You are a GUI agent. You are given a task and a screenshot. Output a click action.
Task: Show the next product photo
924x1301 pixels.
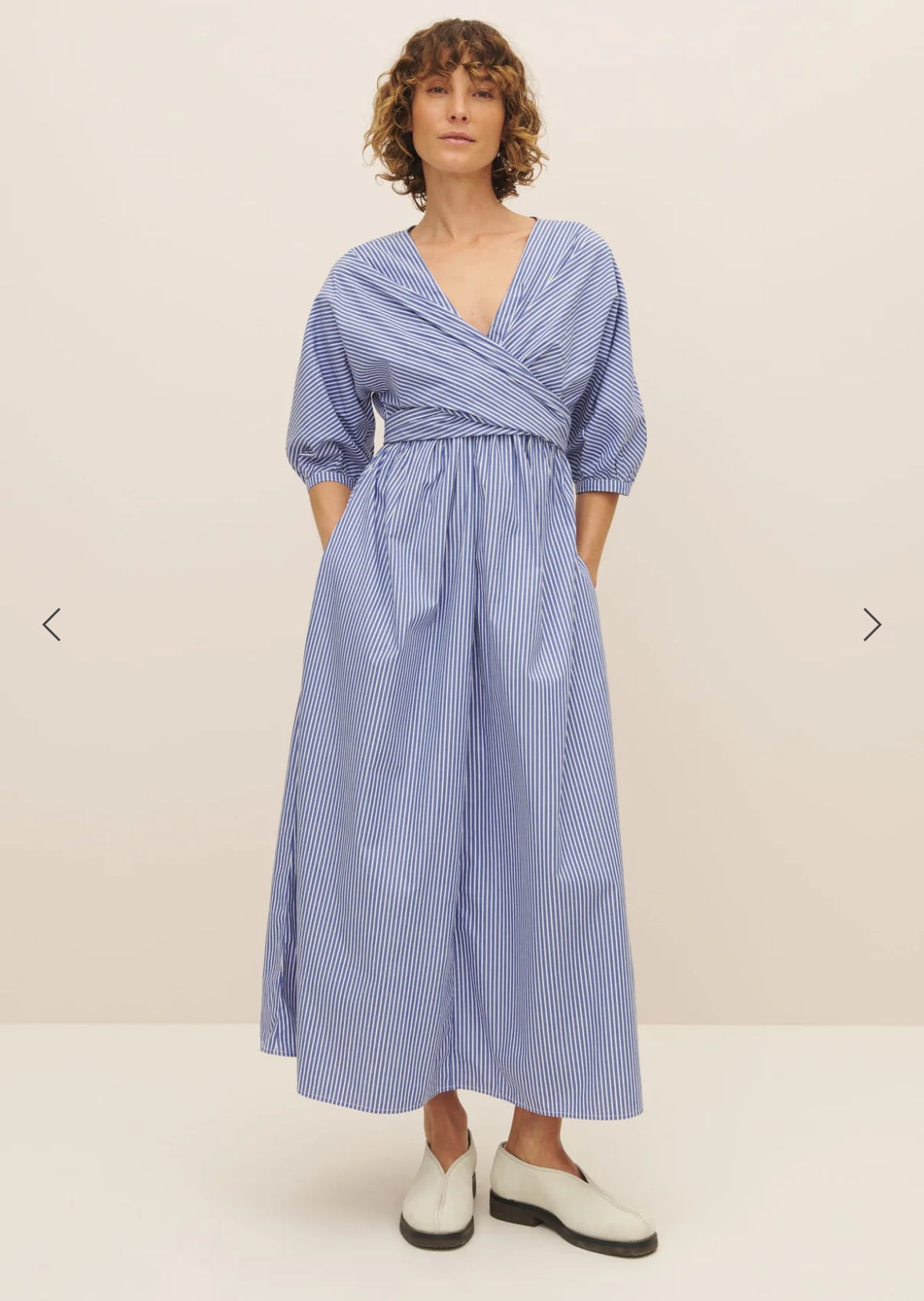pos(871,625)
